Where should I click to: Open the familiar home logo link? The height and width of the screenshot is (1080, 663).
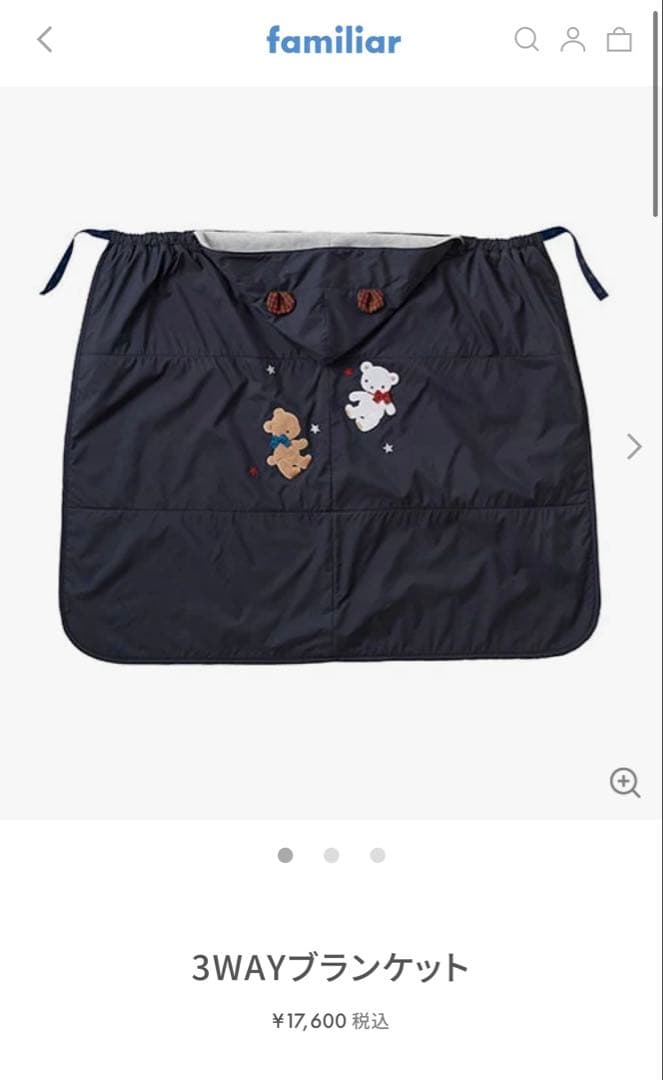tap(333, 40)
